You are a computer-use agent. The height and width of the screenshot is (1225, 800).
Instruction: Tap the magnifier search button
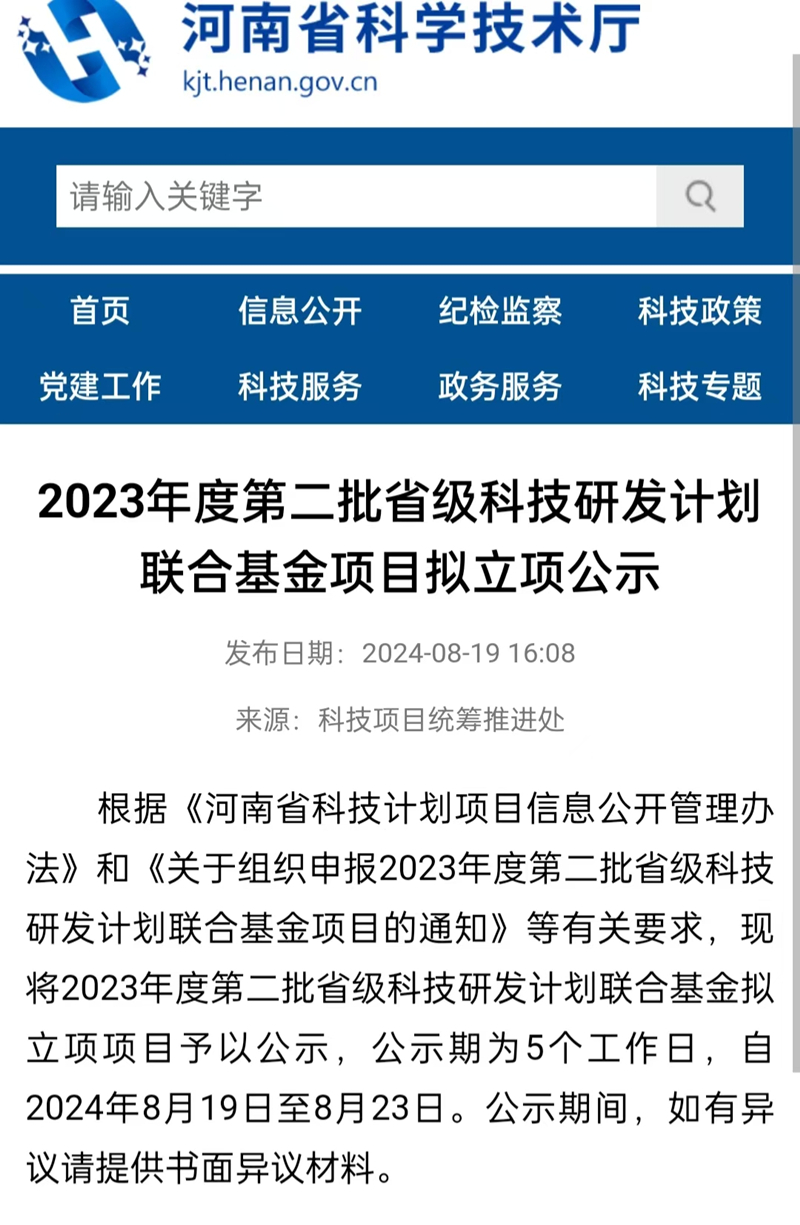pyautogui.click(x=700, y=196)
